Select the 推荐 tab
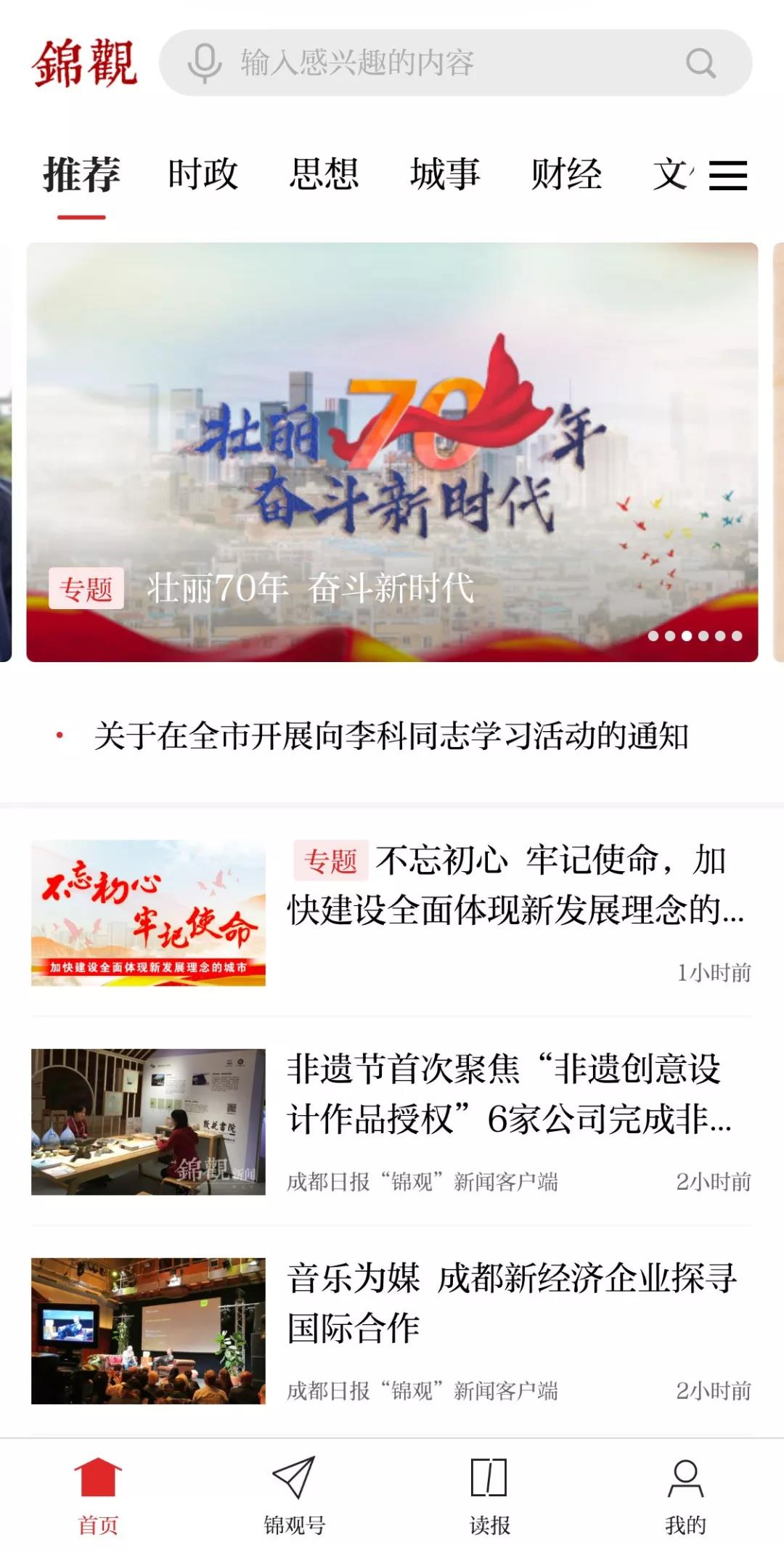 click(x=84, y=174)
